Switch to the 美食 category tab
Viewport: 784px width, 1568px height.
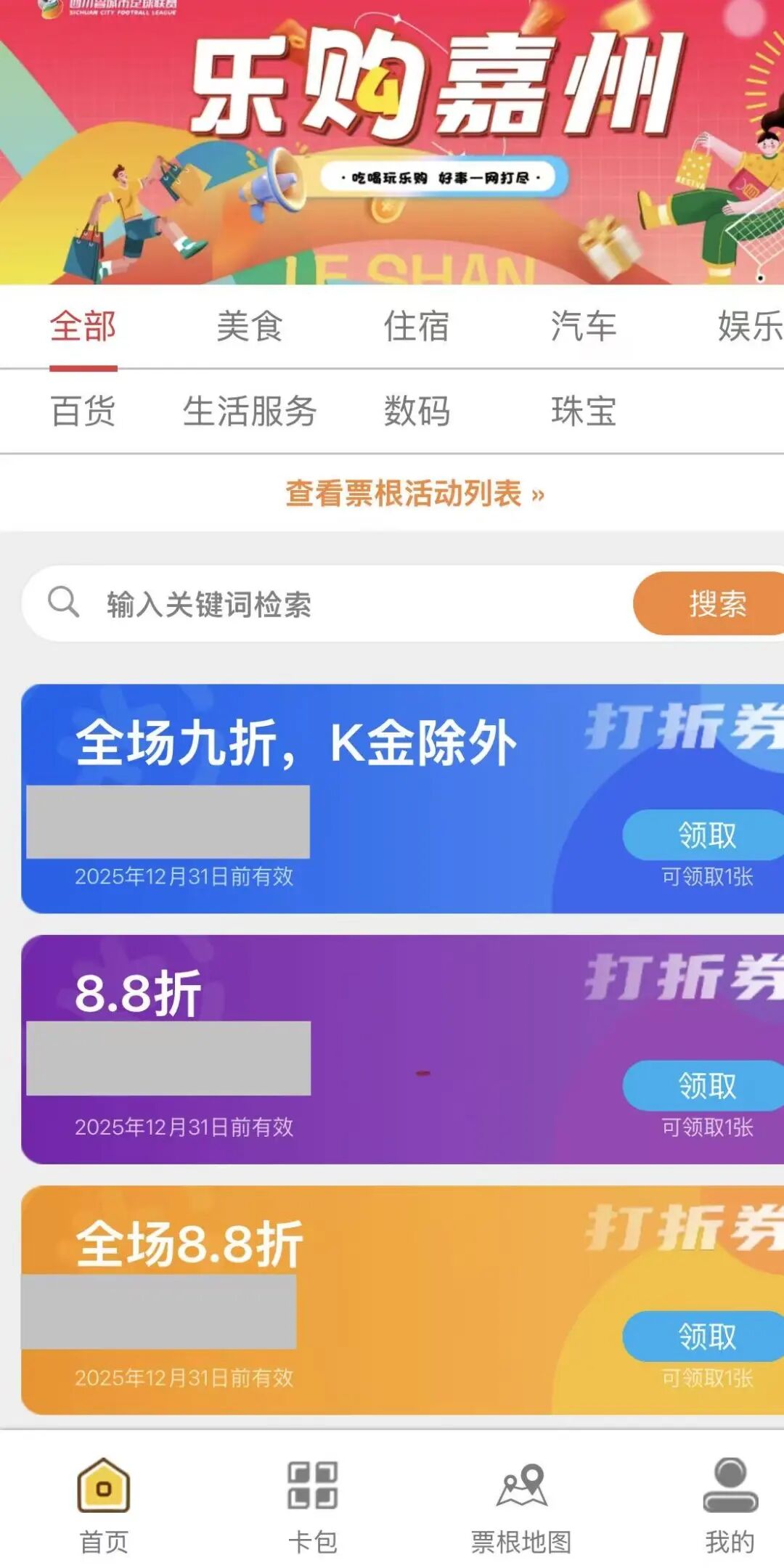point(250,327)
